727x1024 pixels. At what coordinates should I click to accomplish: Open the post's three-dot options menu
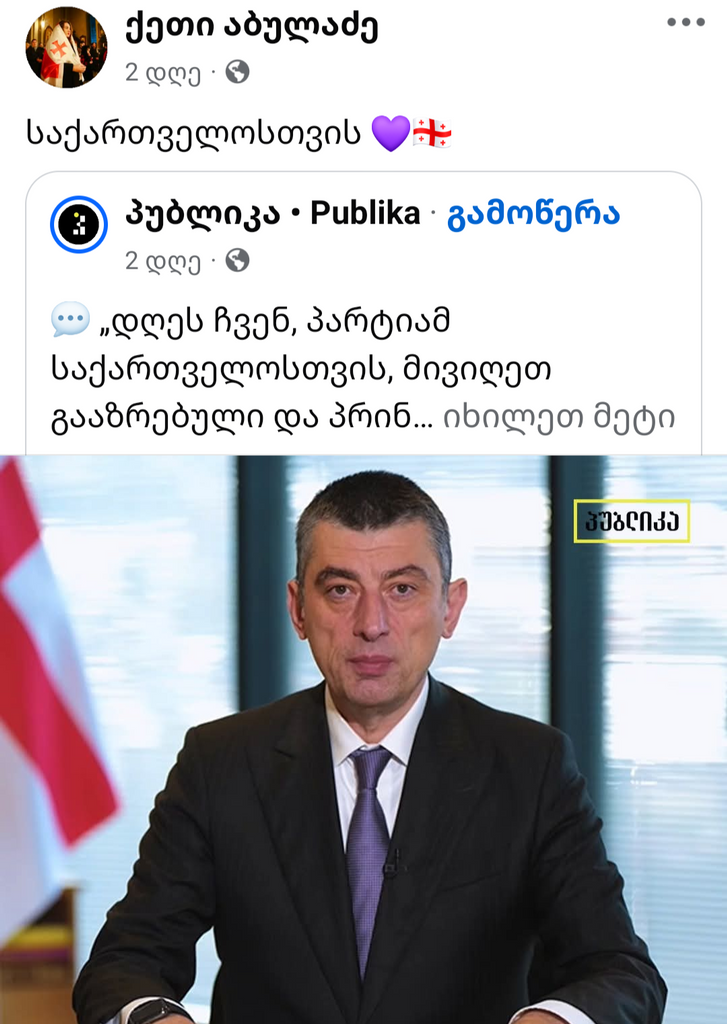685,23
